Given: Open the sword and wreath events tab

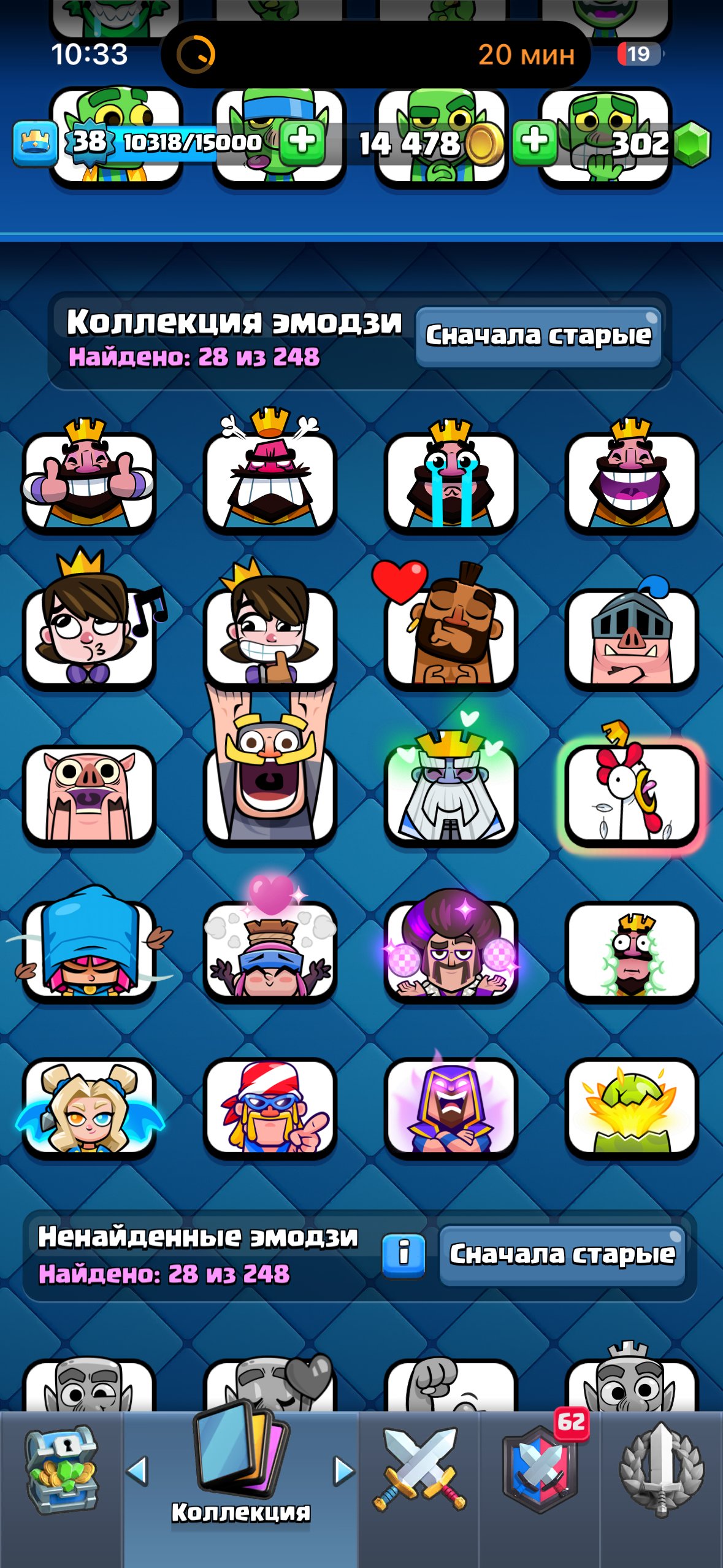Looking at the screenshot, I should (x=661, y=1469).
